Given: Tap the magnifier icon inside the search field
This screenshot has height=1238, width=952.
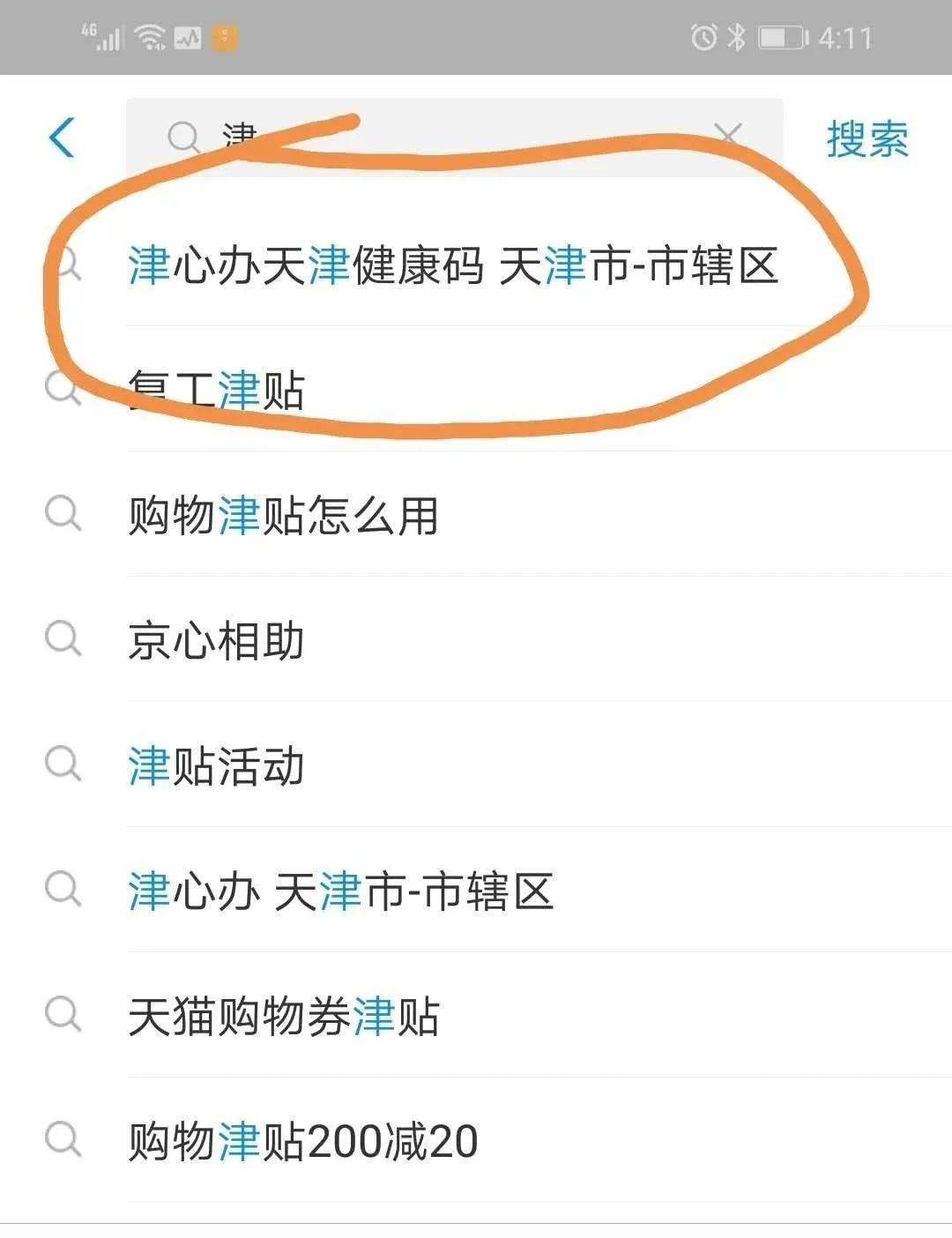Looking at the screenshot, I should (x=182, y=137).
